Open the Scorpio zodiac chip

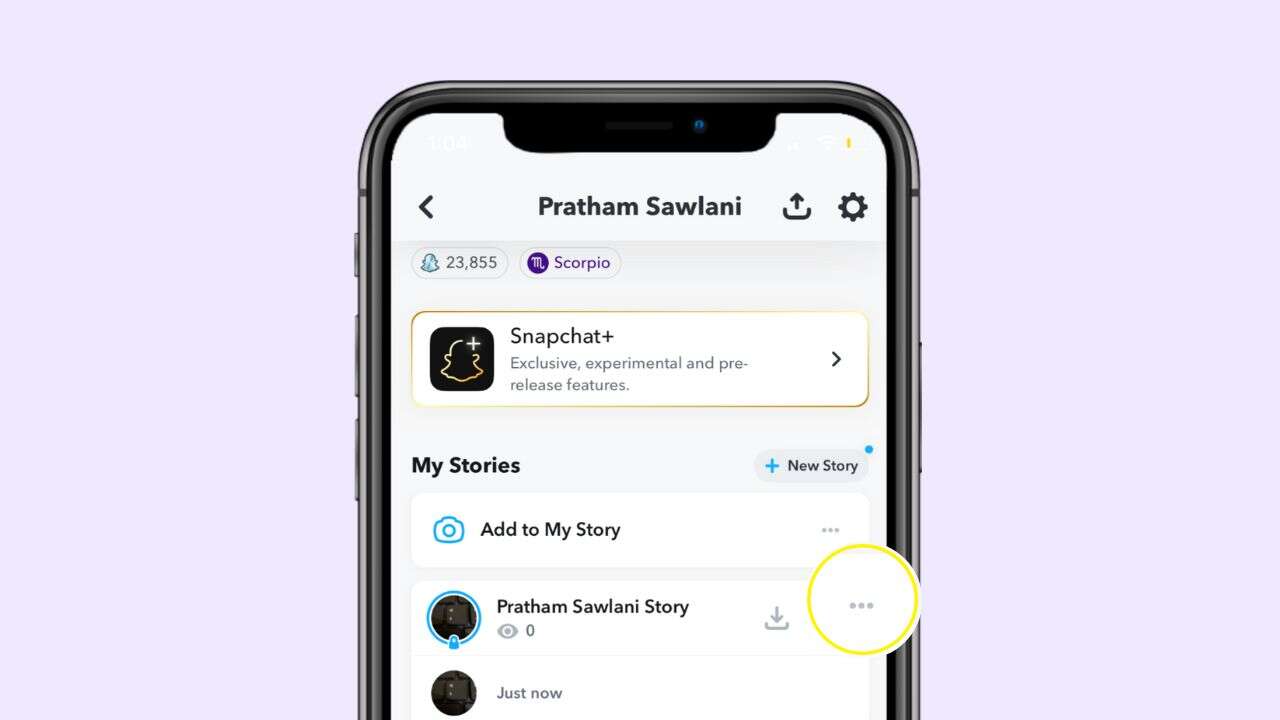[x=569, y=263]
